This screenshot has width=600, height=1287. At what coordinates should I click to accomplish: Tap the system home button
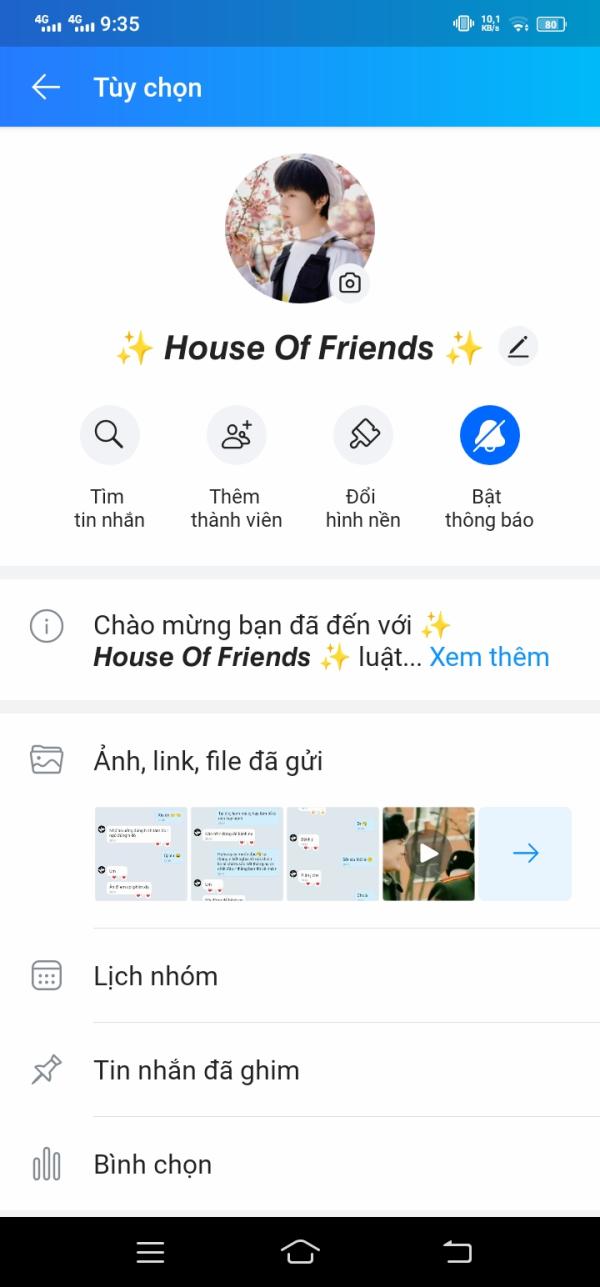click(x=300, y=1251)
